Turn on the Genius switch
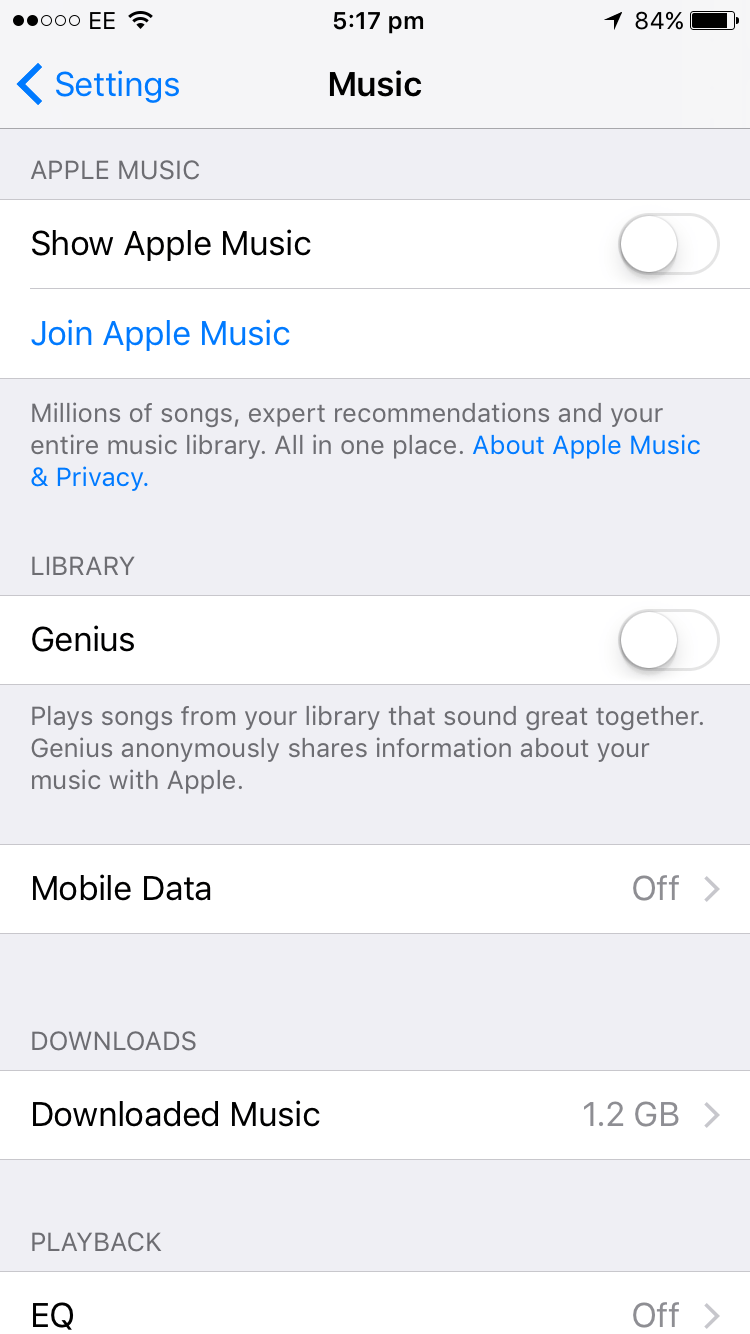This screenshot has width=750, height=1334. 668,640
